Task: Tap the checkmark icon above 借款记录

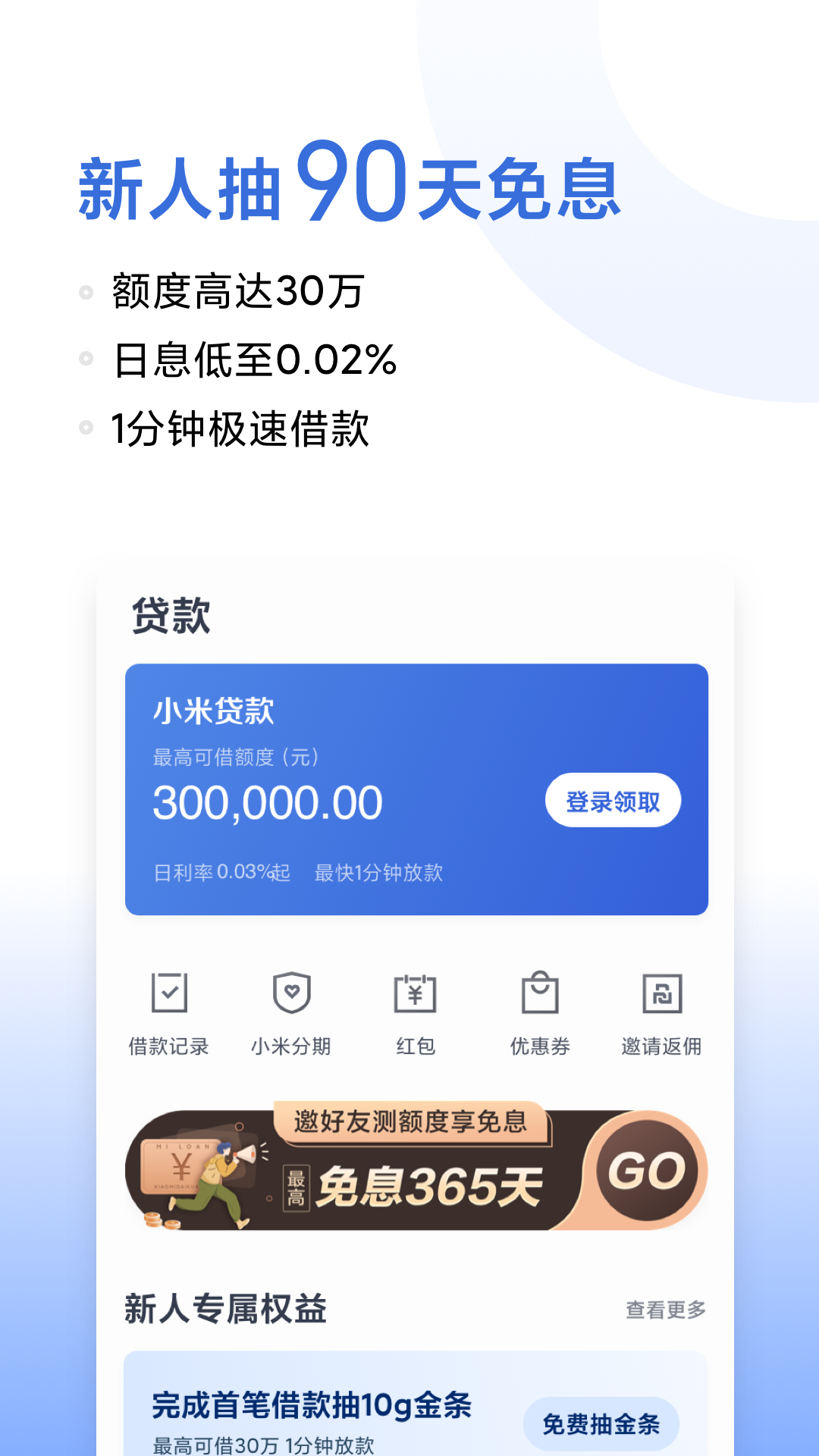Action: tap(170, 992)
